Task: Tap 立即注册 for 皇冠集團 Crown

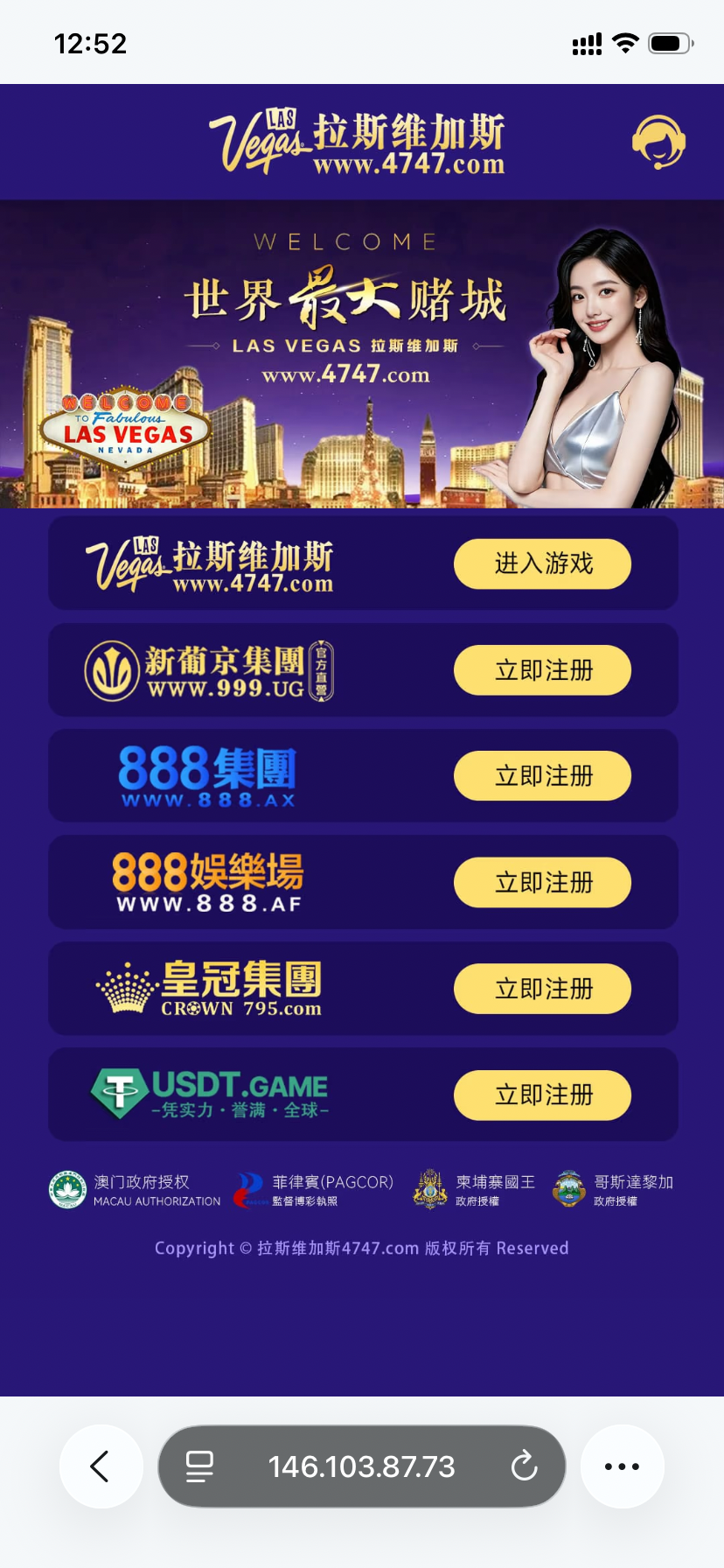Action: coord(542,989)
